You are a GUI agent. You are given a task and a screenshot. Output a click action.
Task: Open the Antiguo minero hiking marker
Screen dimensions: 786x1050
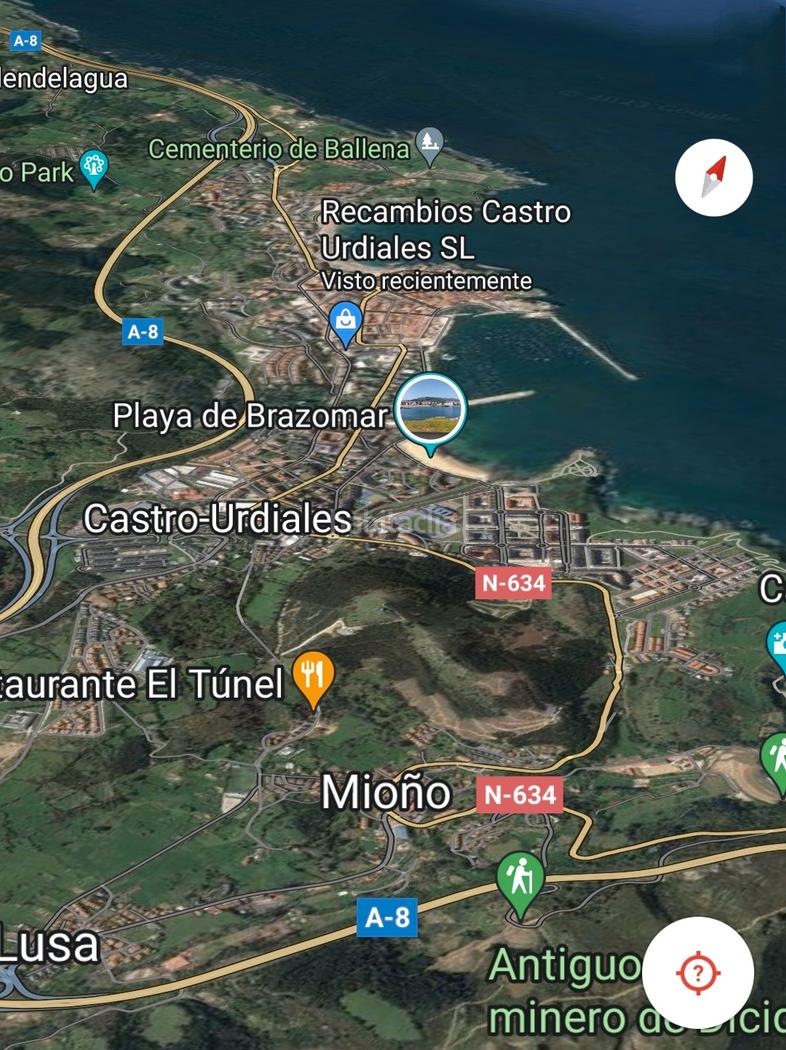click(x=520, y=880)
